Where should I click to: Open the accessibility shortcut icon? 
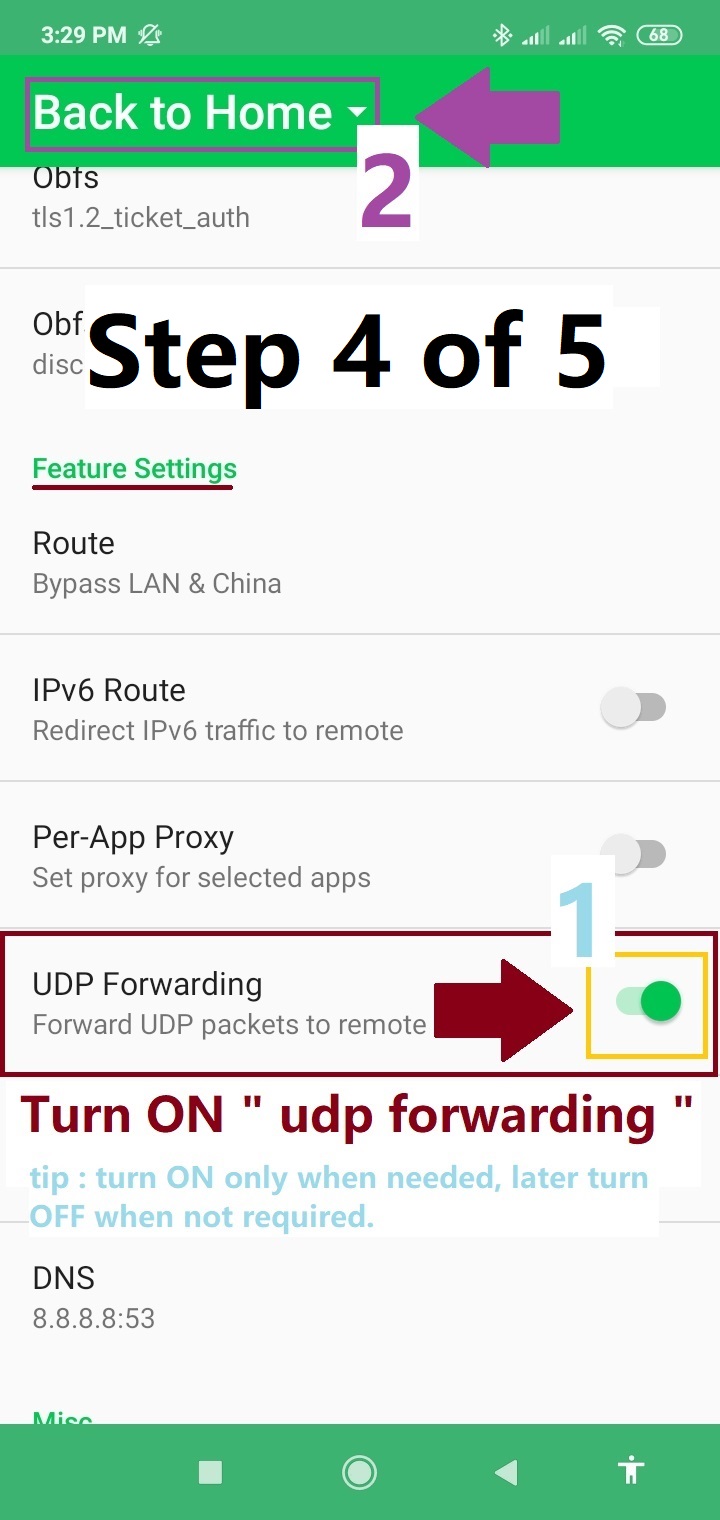click(631, 1471)
